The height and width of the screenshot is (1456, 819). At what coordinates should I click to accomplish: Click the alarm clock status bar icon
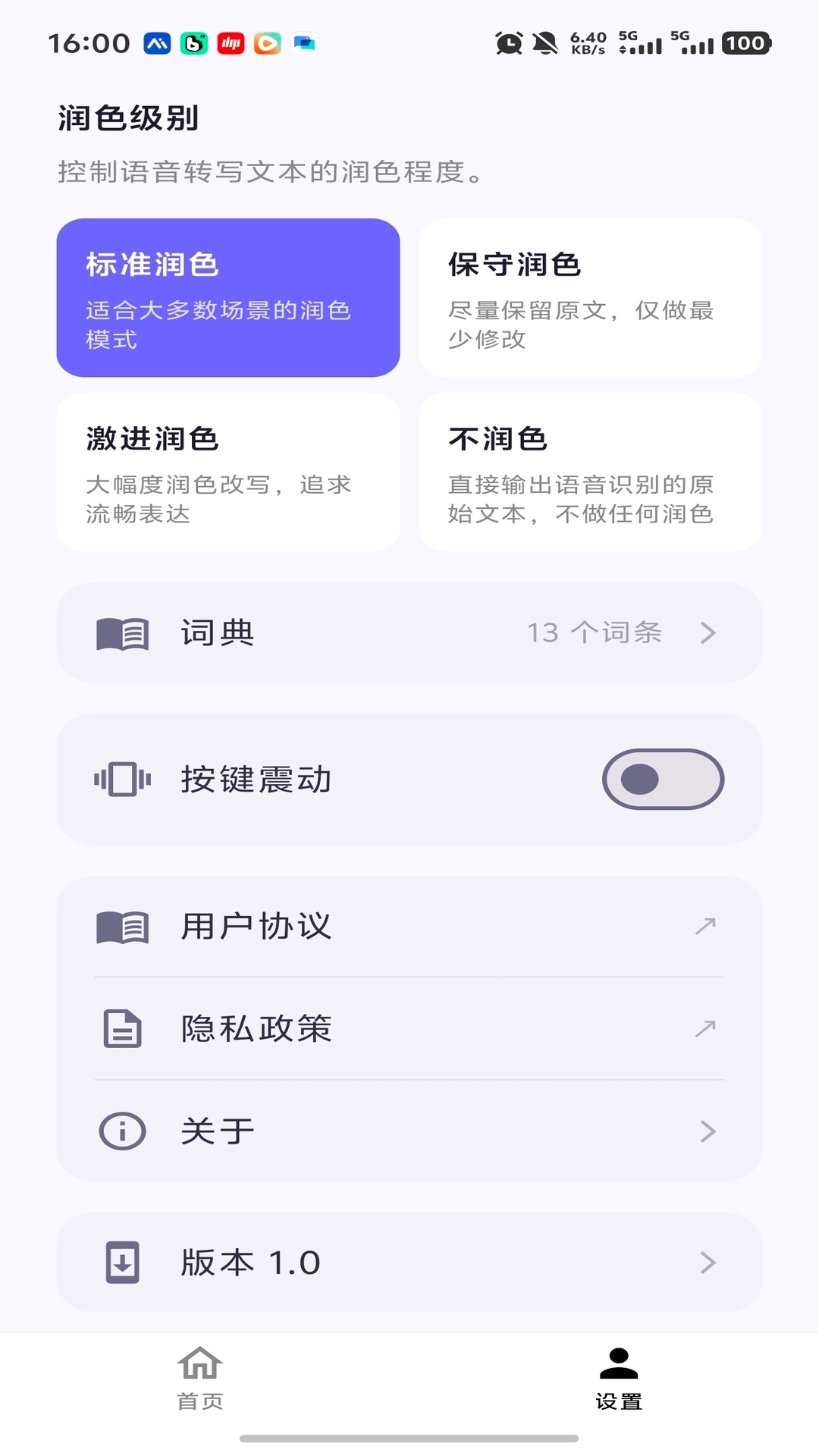pos(510,44)
